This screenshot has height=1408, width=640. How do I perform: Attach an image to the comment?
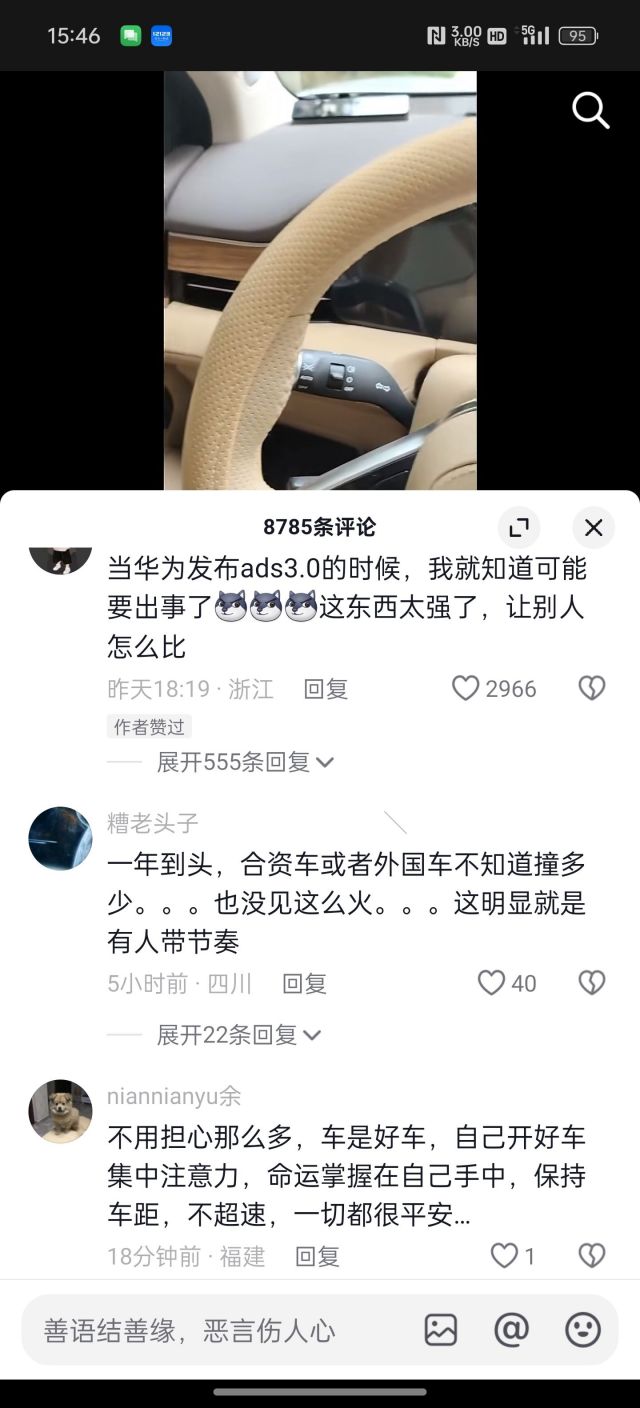pyautogui.click(x=440, y=1330)
